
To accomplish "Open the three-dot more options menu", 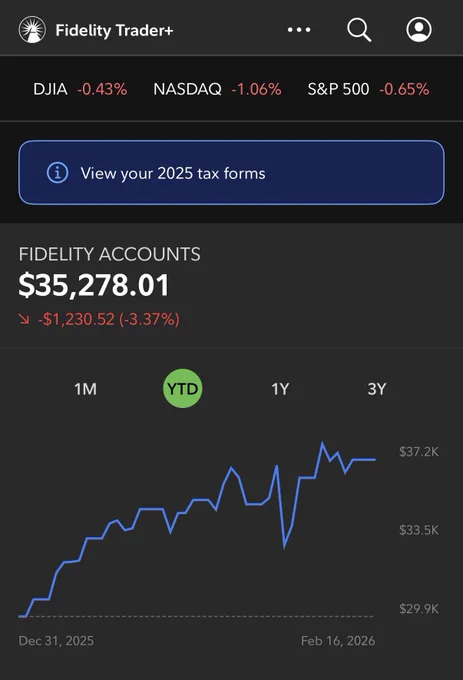I will [299, 30].
